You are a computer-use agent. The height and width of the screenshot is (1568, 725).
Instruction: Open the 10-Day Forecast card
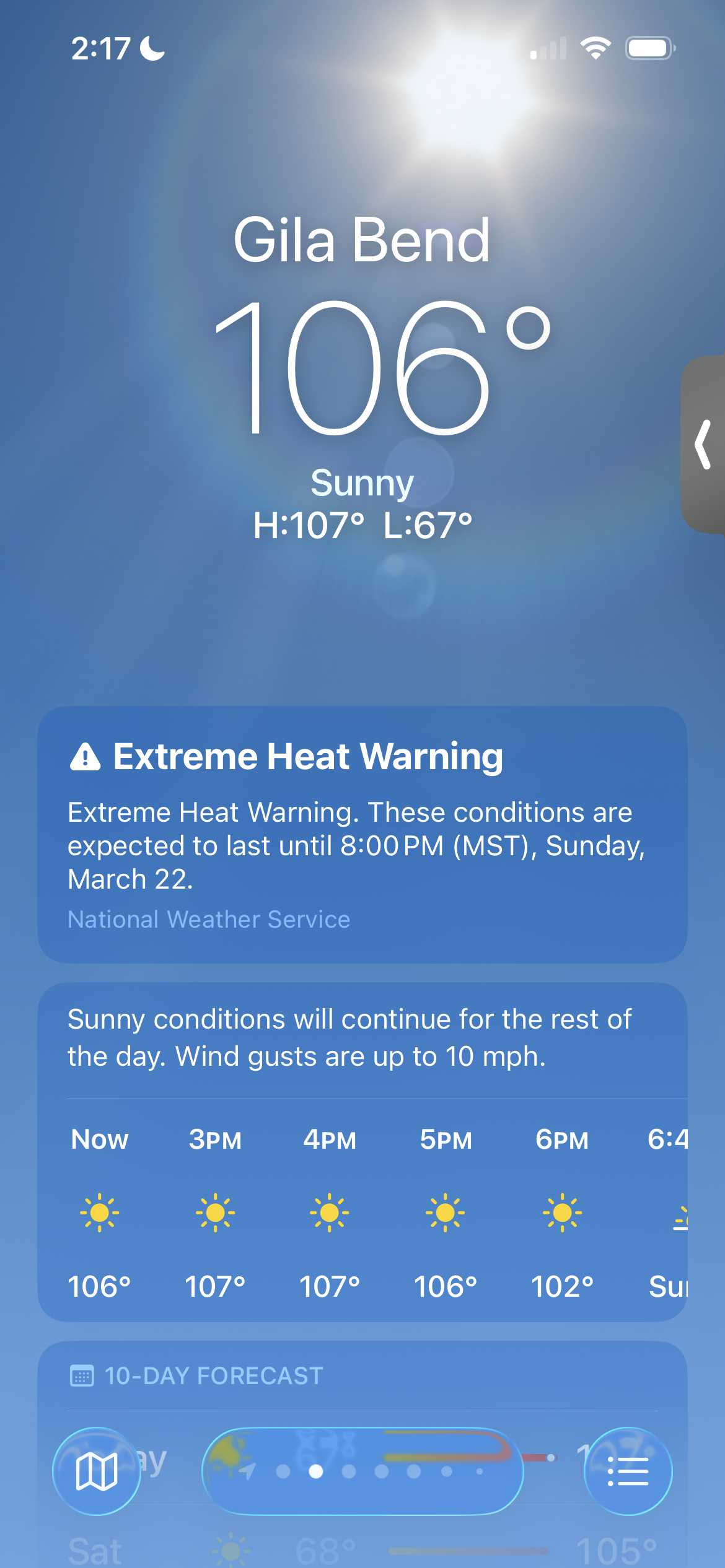(213, 1376)
